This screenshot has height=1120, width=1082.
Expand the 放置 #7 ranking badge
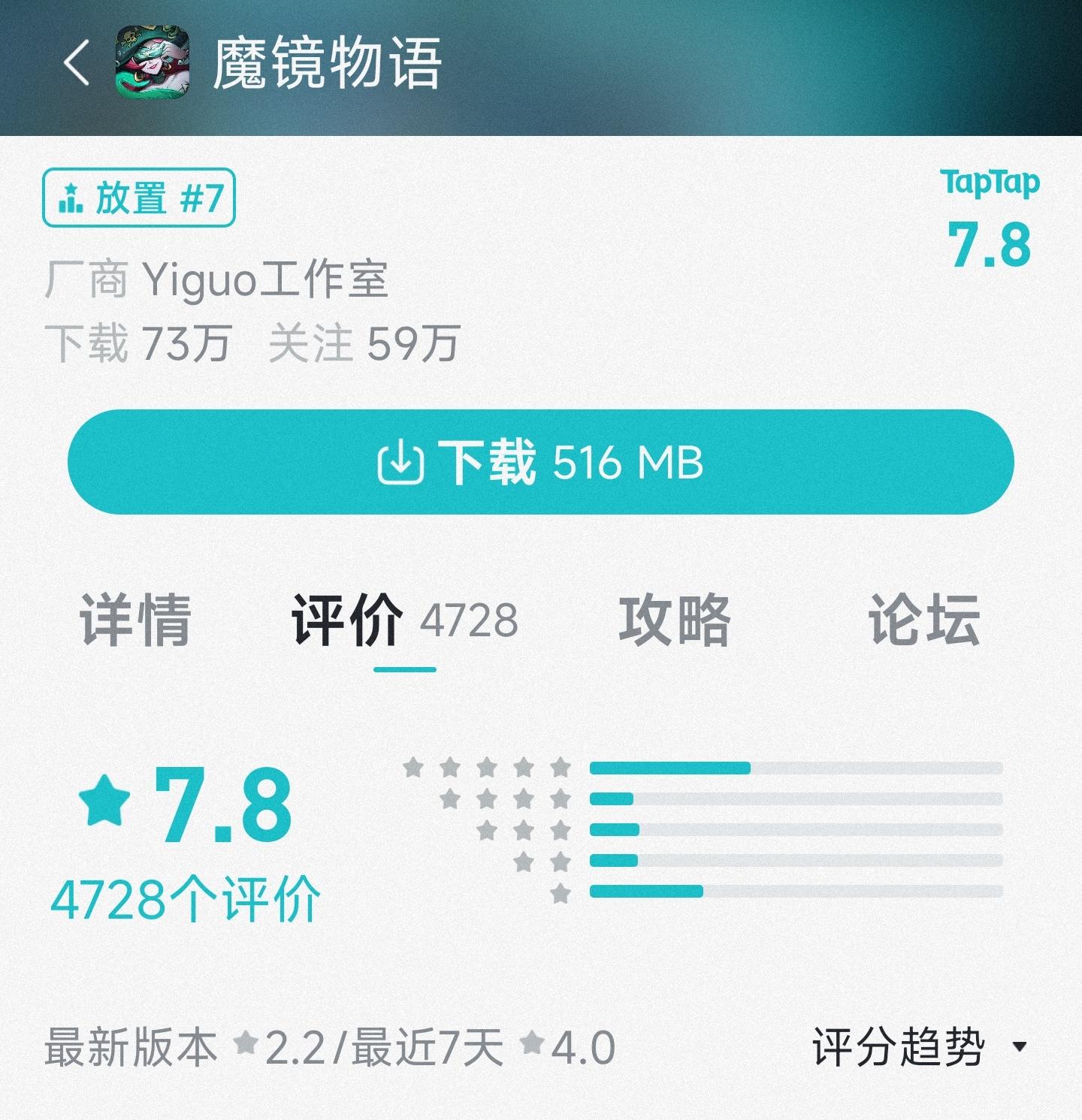pos(139,195)
